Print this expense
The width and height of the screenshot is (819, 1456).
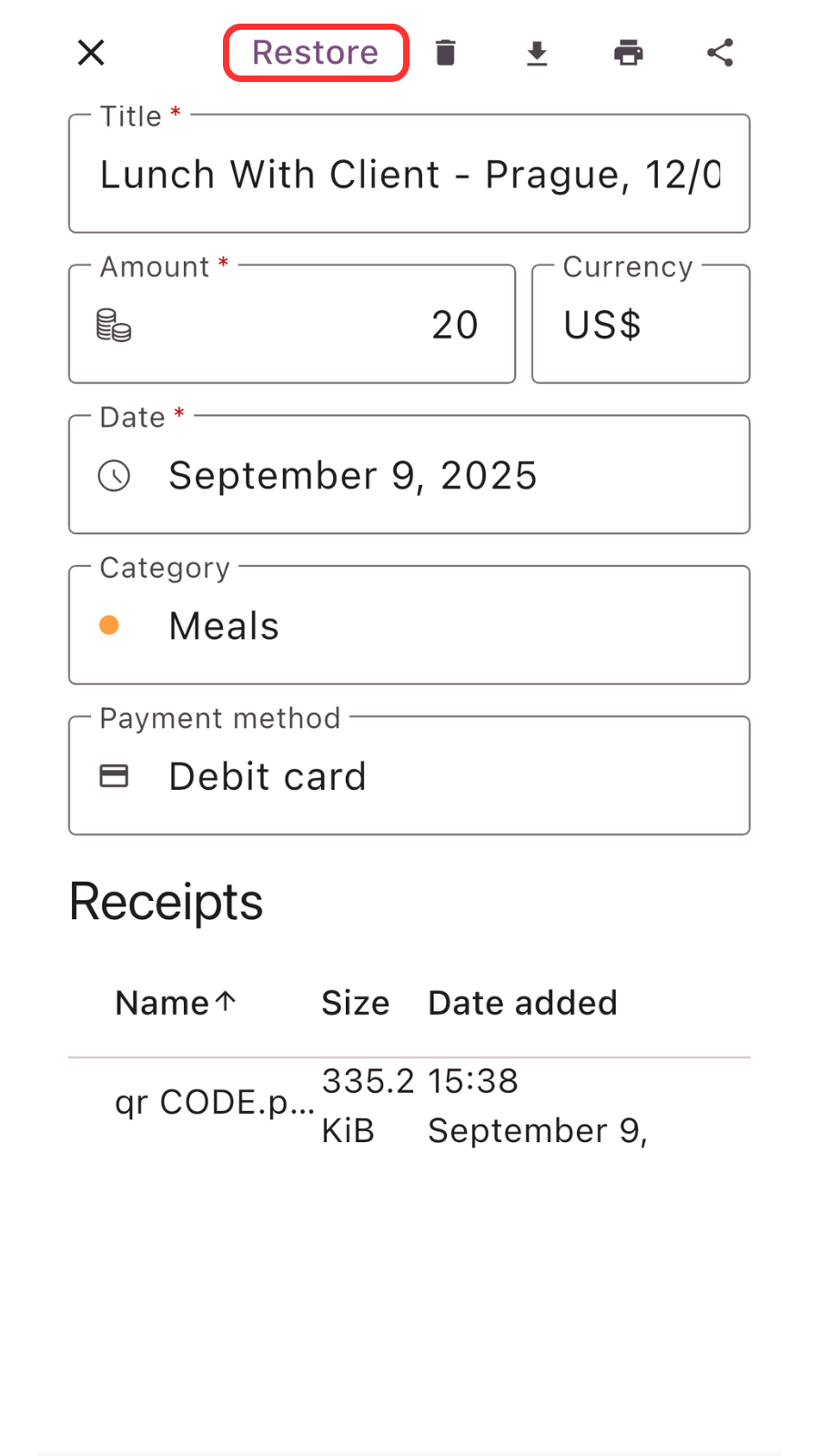[x=628, y=53]
